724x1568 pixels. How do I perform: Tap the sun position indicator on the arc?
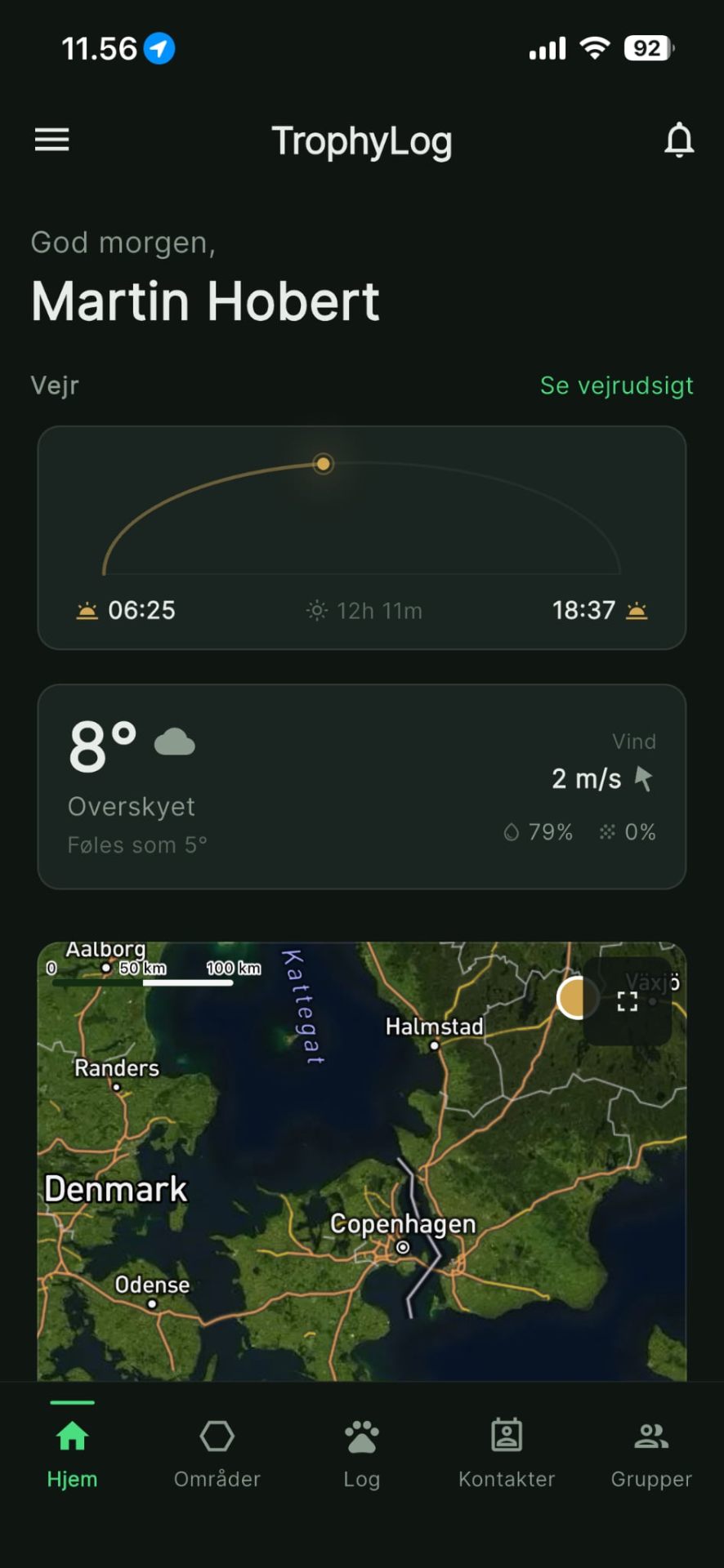(322, 464)
